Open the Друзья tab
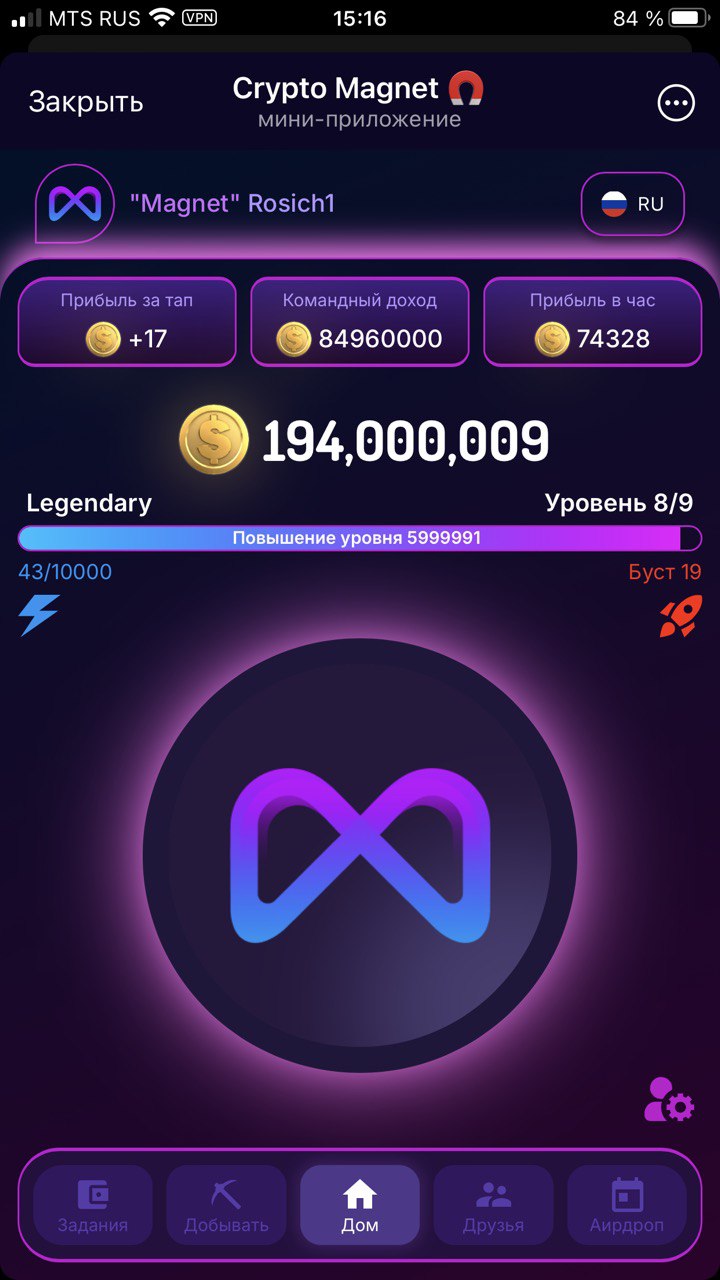 (x=493, y=1205)
